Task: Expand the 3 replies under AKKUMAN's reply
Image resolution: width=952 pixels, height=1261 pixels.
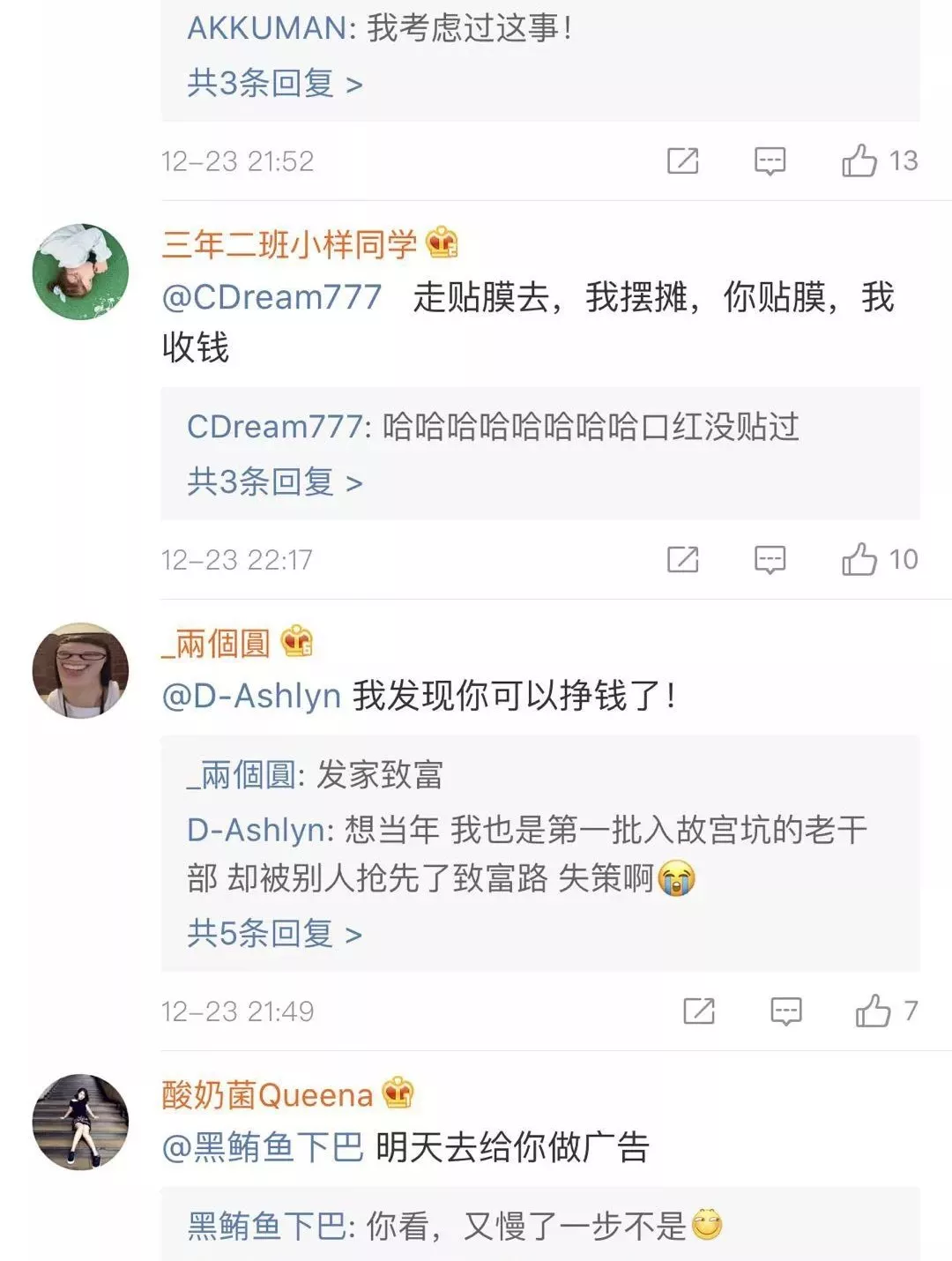Action: pos(274,84)
